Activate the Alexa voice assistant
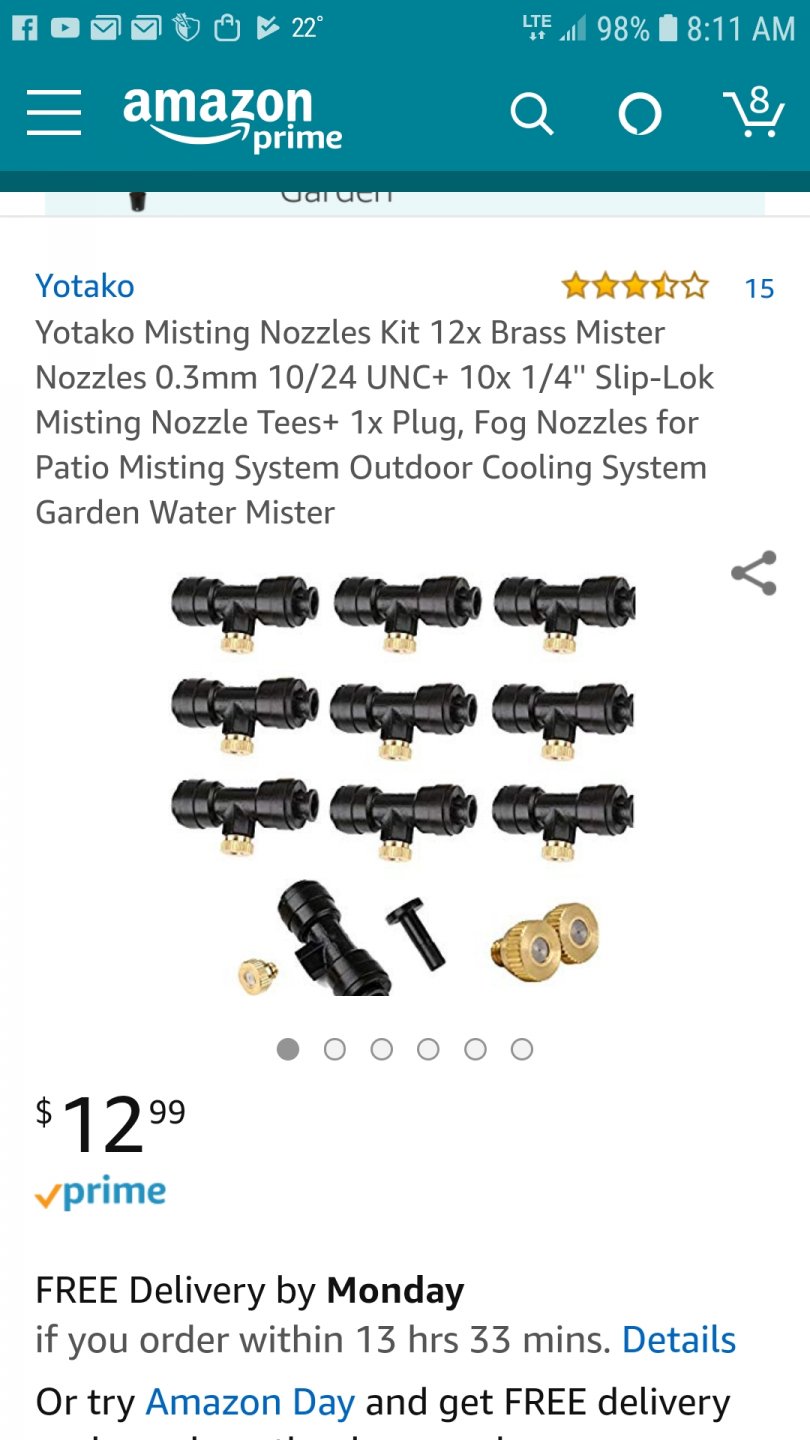 (x=639, y=115)
